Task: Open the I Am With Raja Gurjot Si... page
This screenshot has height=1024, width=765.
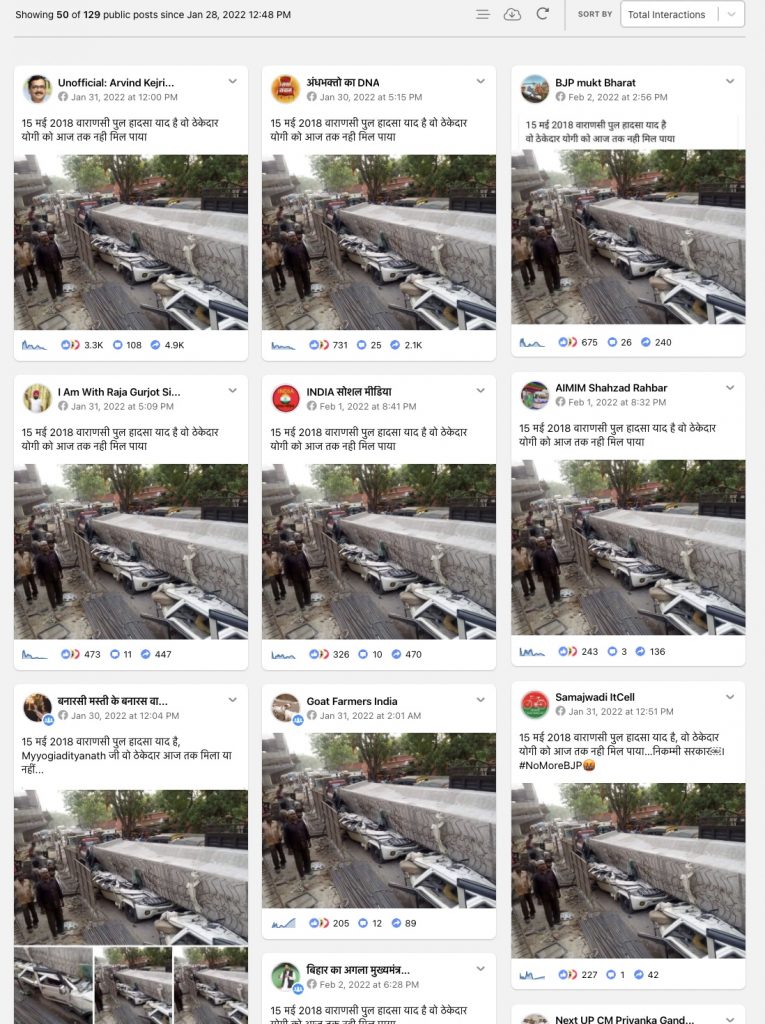Action: (x=119, y=391)
